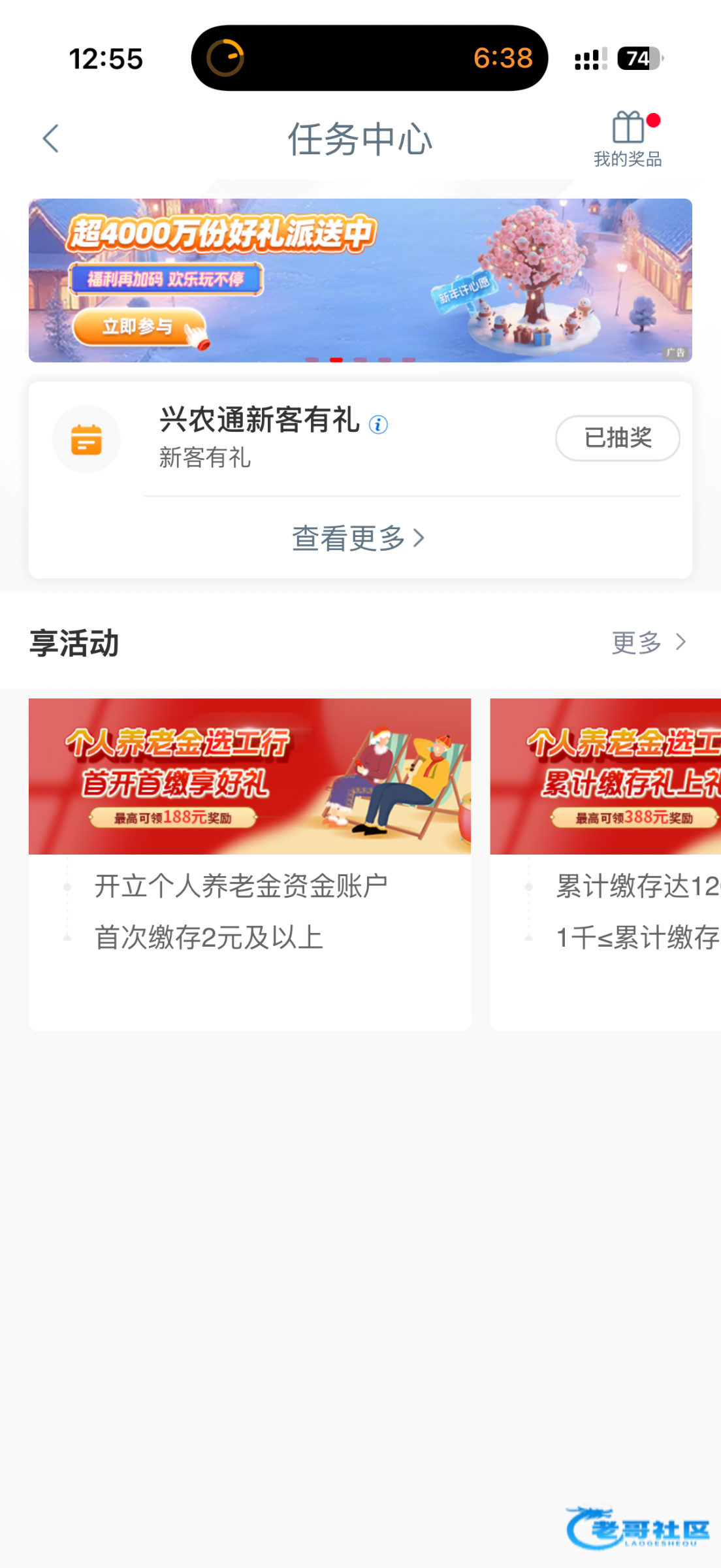Open 更多 in 享活动 section
The height and width of the screenshot is (1568, 721).
tap(647, 642)
